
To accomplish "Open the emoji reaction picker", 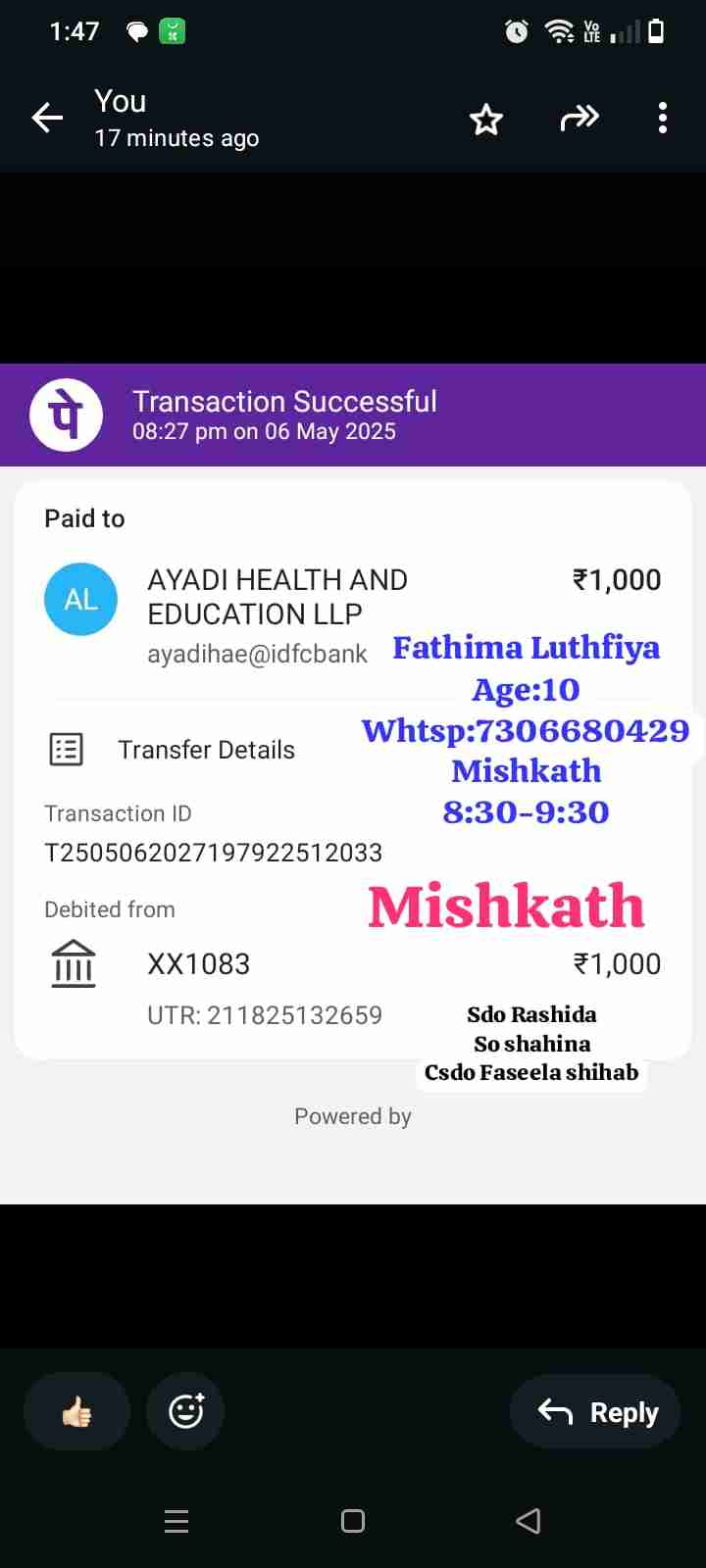I will [185, 1412].
